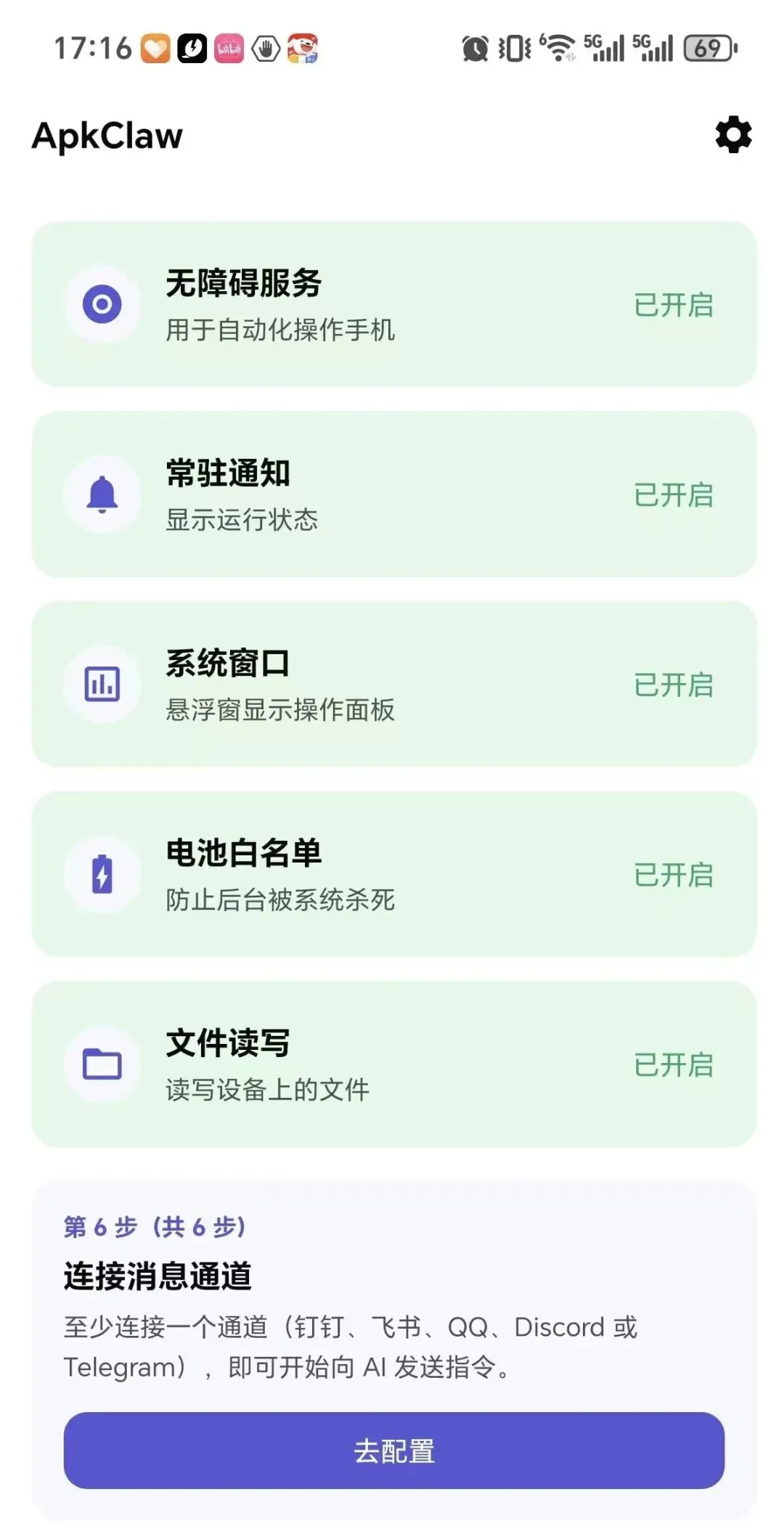Image resolution: width=784 pixels, height=1537 pixels.
Task: Tap the 文件读写 permission card
Action: pos(394,1064)
